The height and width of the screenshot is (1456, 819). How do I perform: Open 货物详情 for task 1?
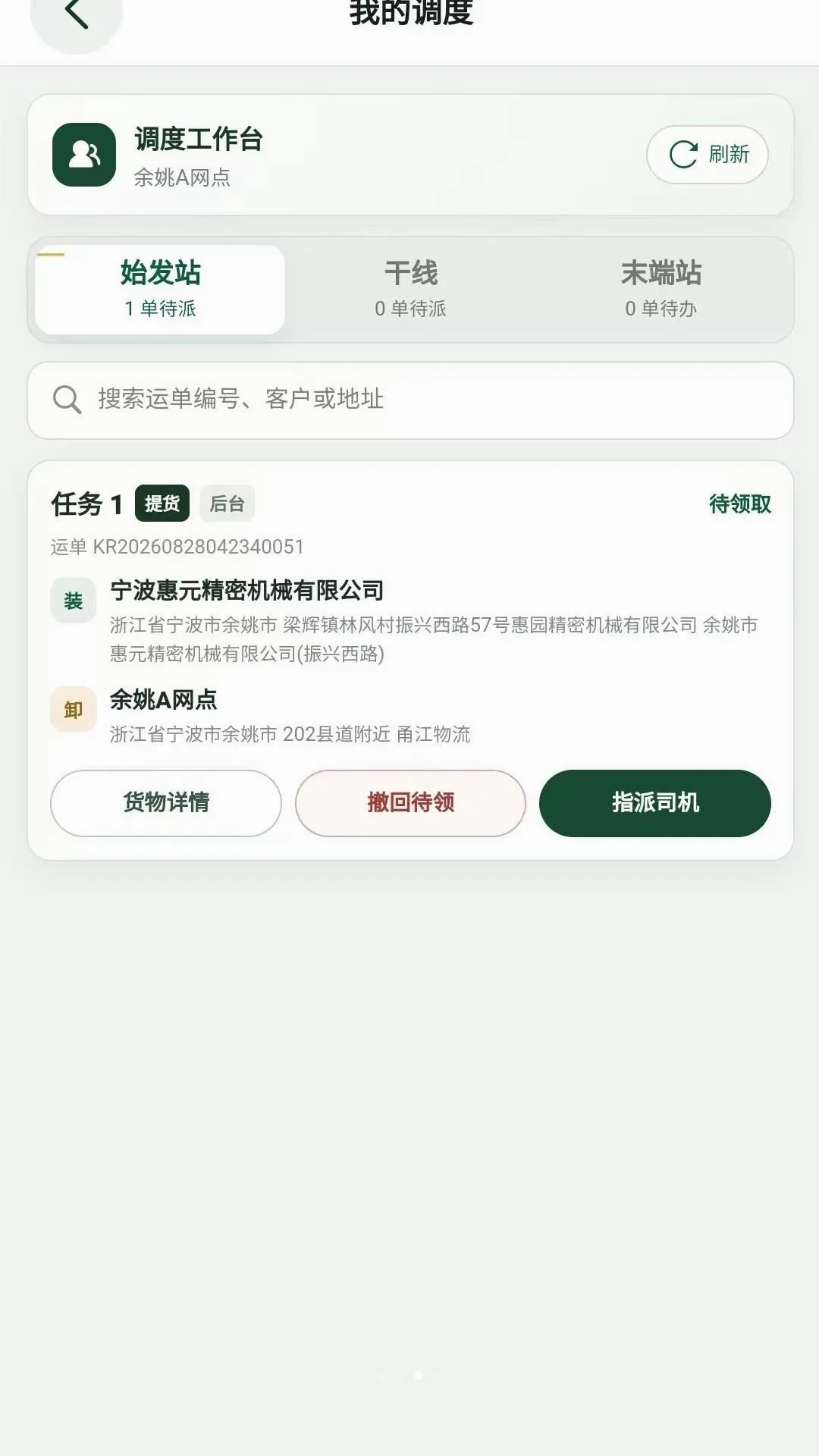(x=166, y=803)
